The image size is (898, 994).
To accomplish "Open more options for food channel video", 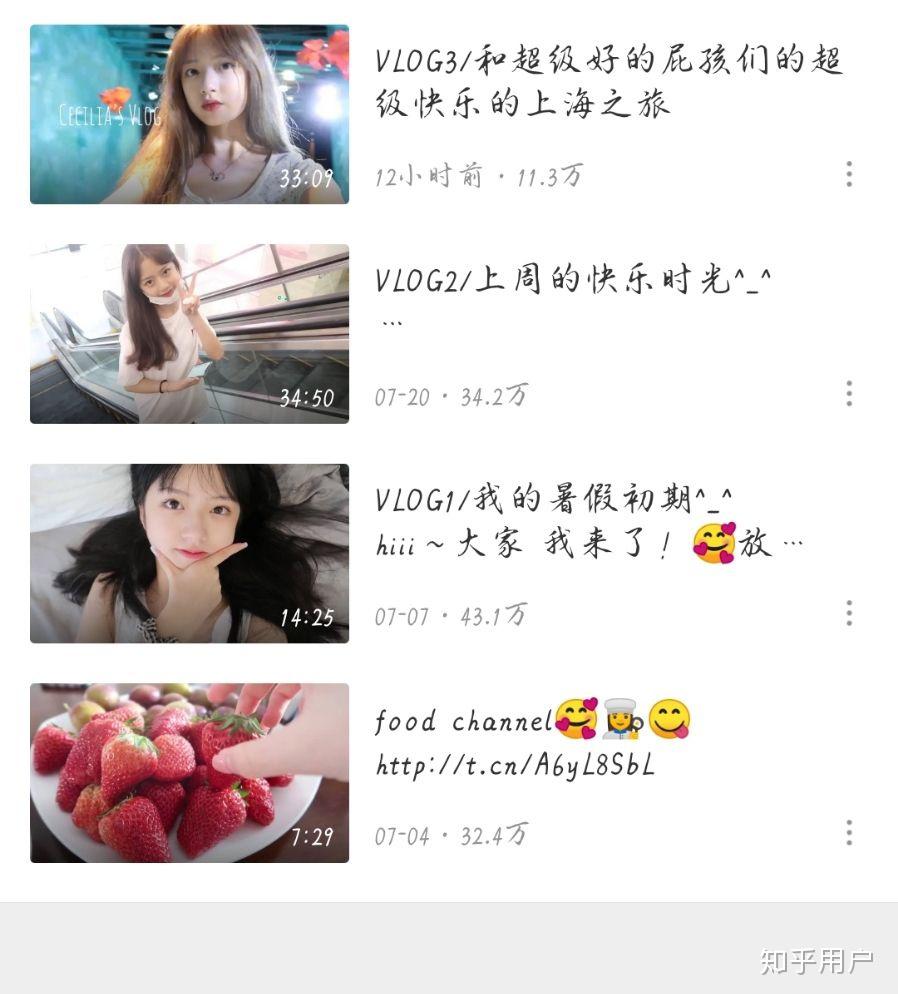I will pyautogui.click(x=849, y=832).
